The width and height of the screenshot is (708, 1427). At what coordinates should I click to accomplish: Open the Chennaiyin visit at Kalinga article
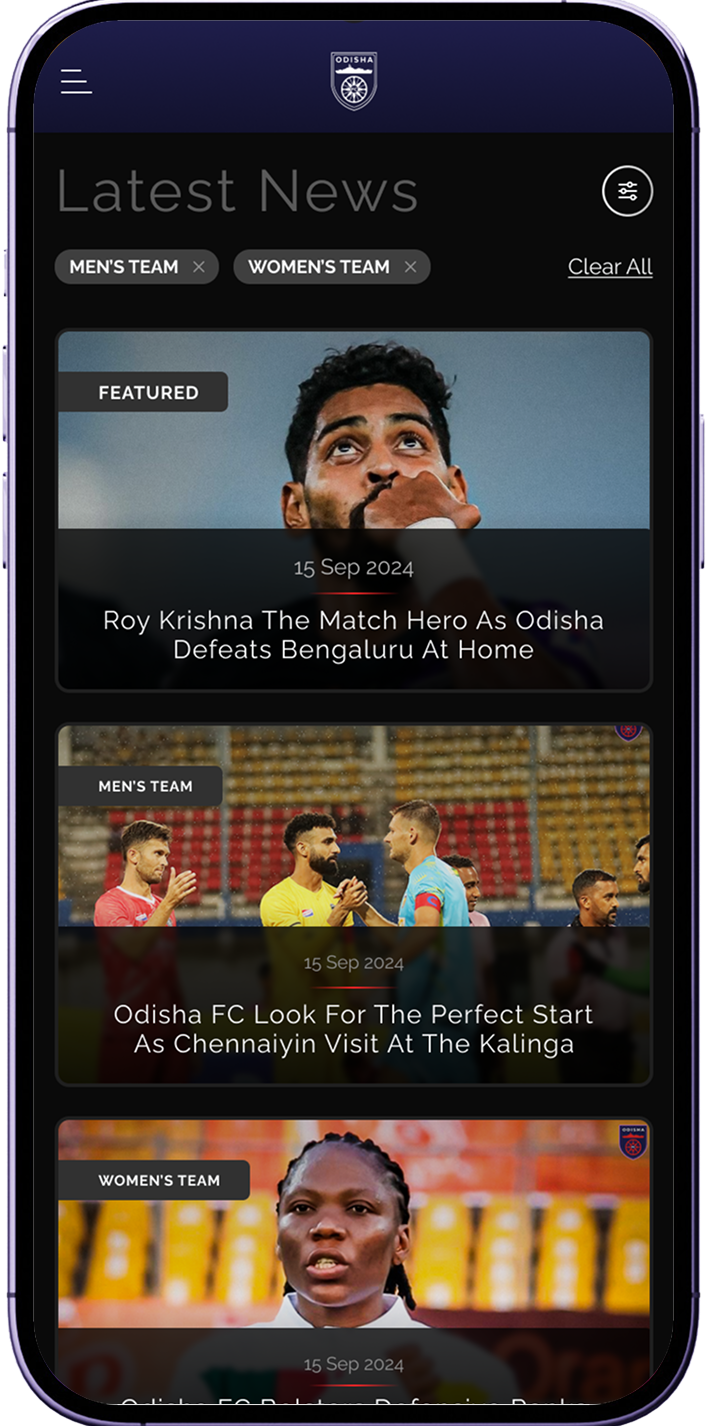354,1028
